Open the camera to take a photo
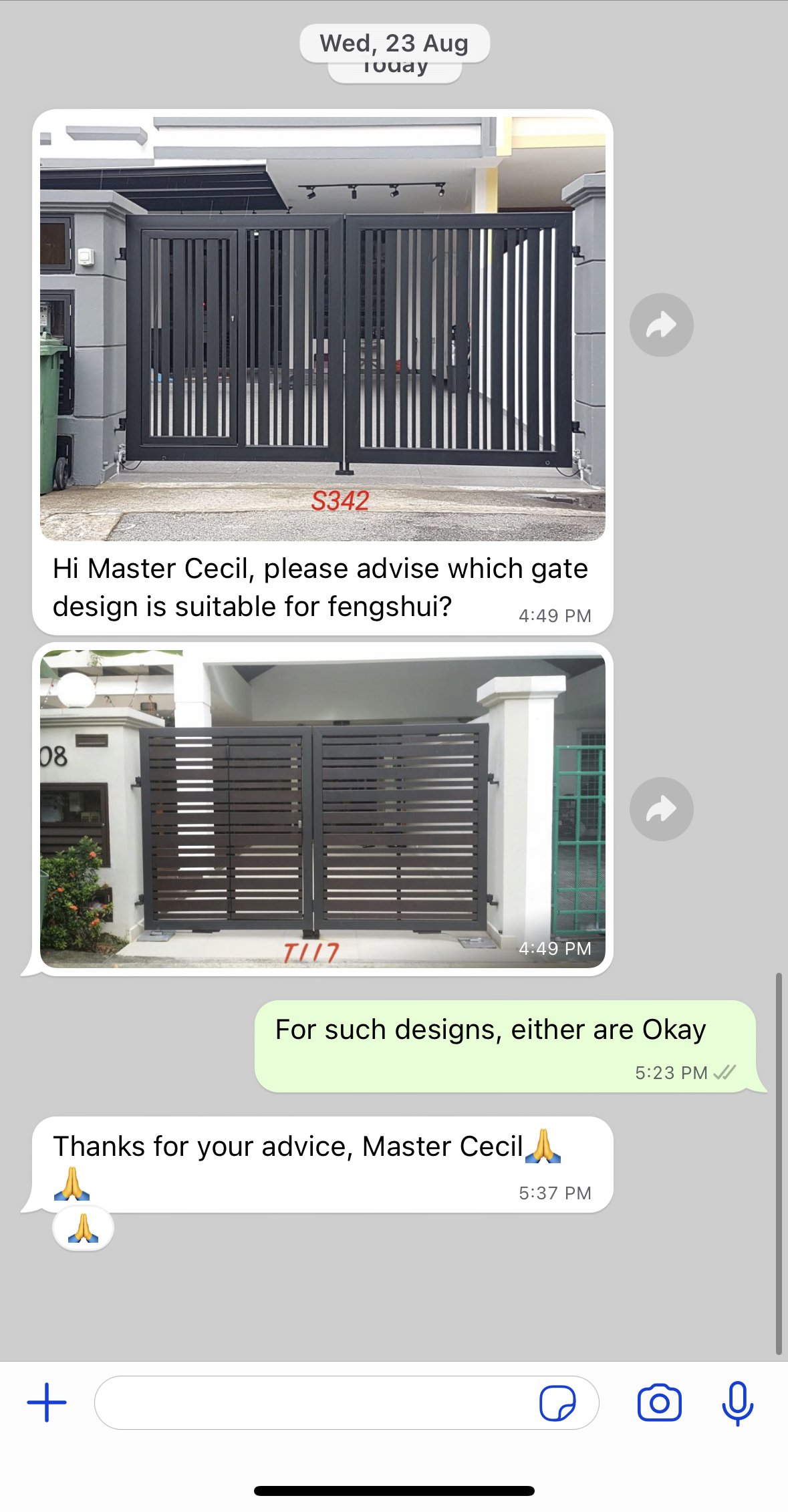This screenshot has width=788, height=1512. [659, 1402]
